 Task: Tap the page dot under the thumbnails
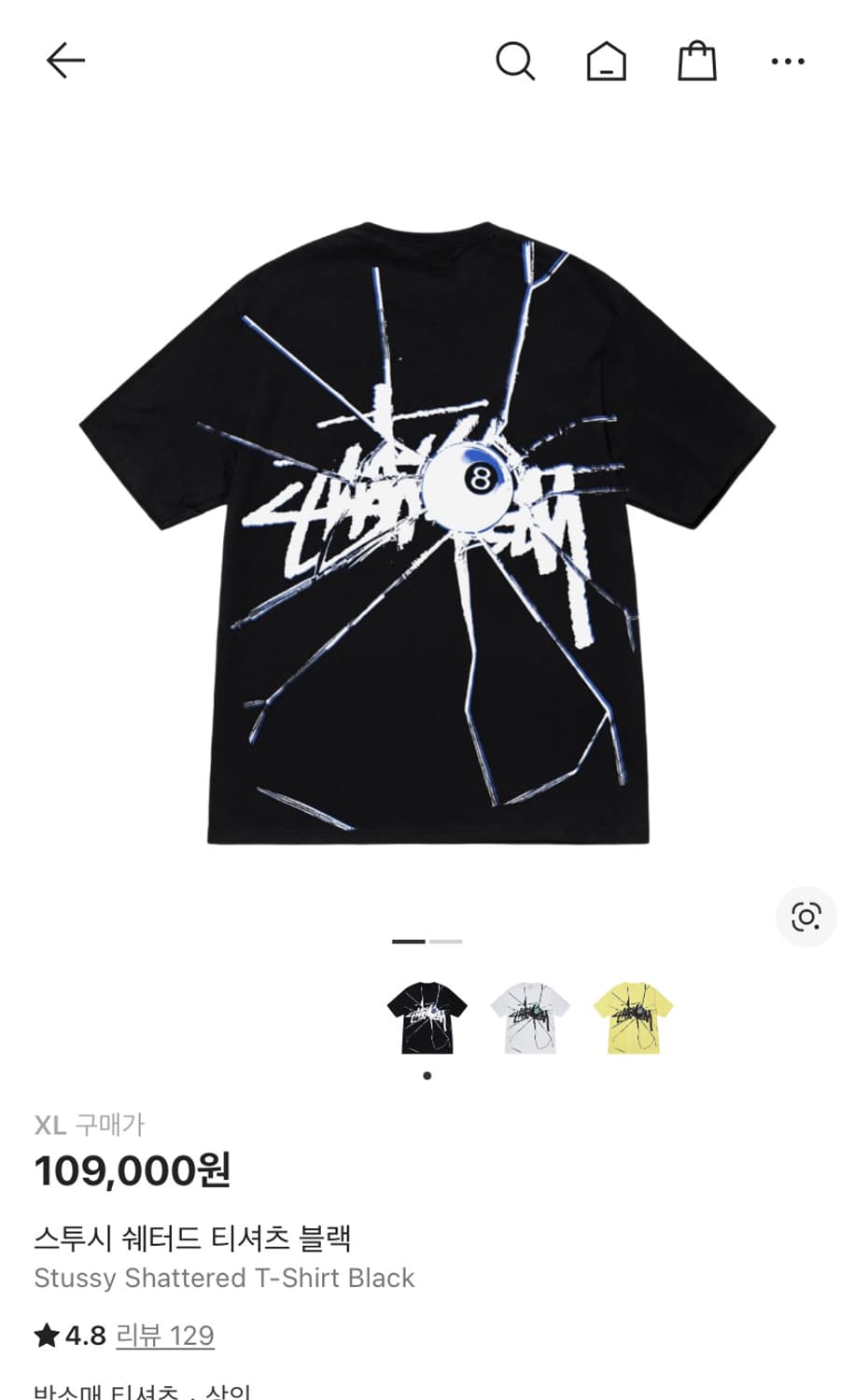coord(427,1074)
